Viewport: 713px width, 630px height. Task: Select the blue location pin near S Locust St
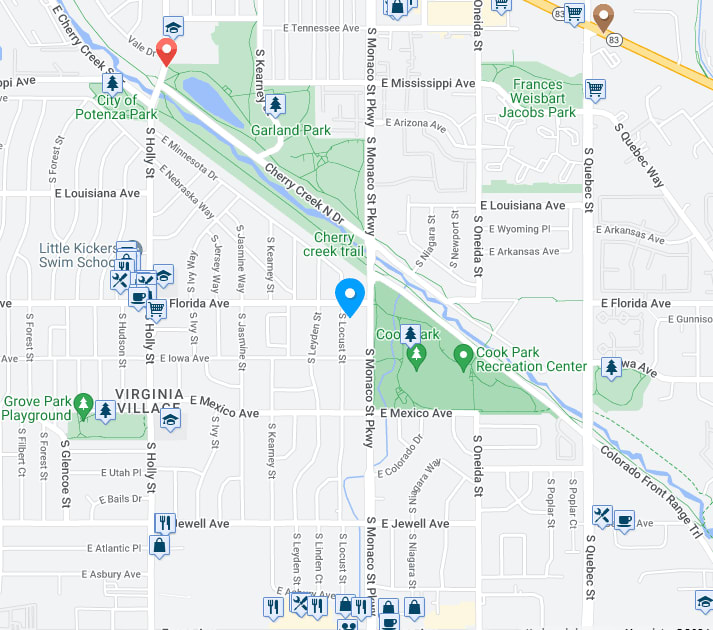349,296
